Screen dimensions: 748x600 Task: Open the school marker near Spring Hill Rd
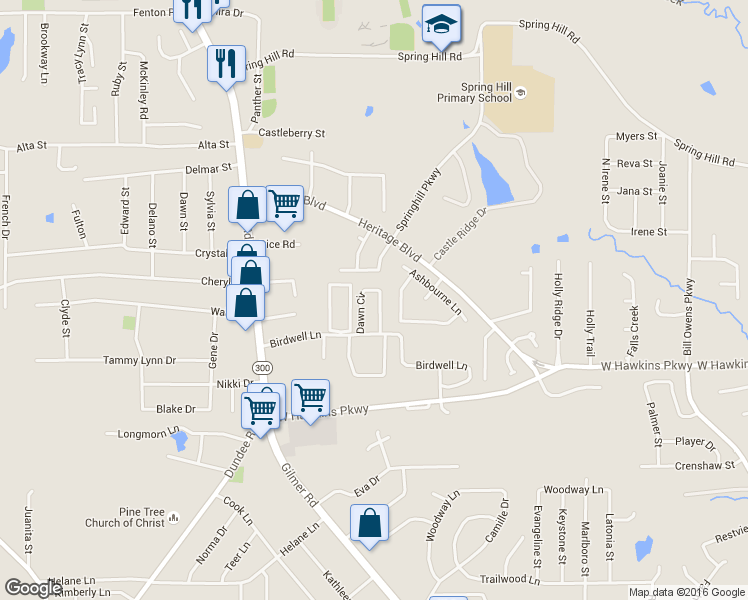point(441,24)
